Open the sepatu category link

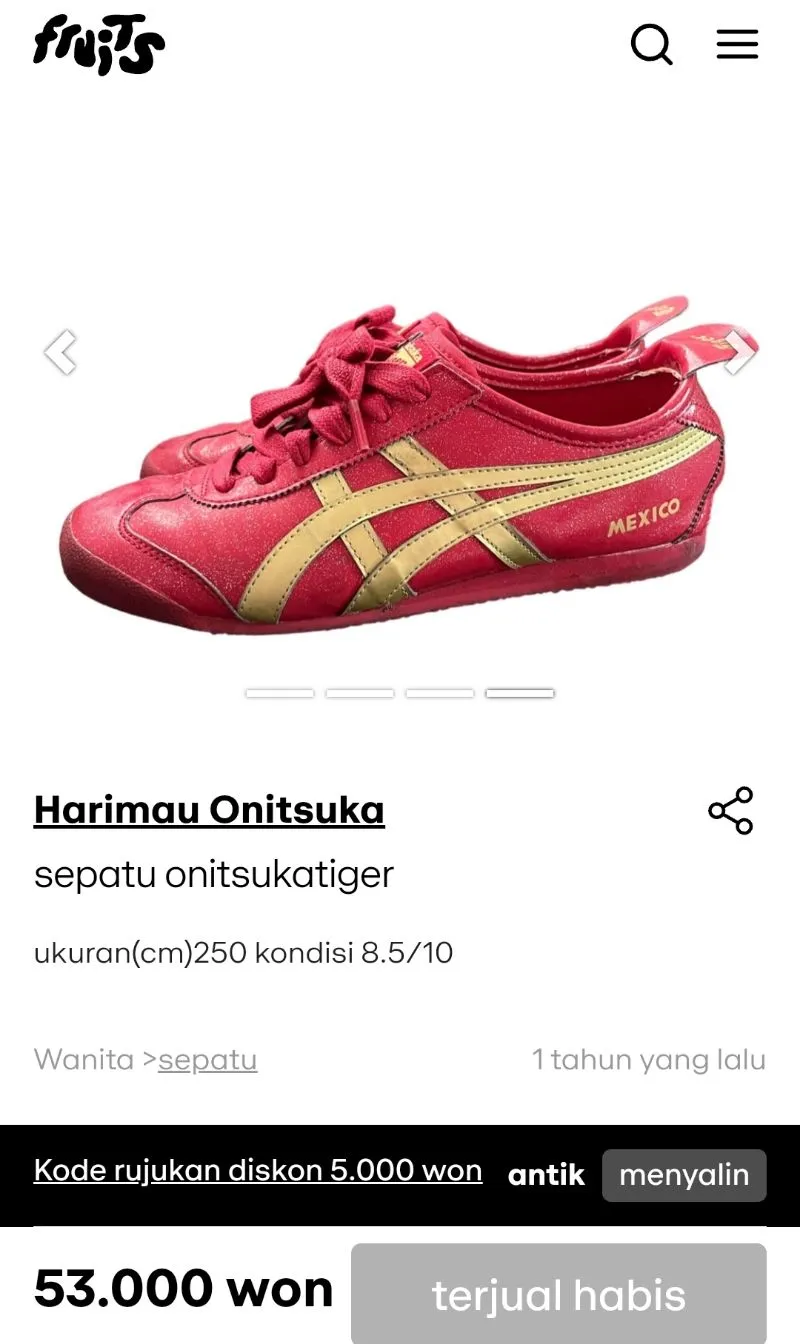(207, 1060)
